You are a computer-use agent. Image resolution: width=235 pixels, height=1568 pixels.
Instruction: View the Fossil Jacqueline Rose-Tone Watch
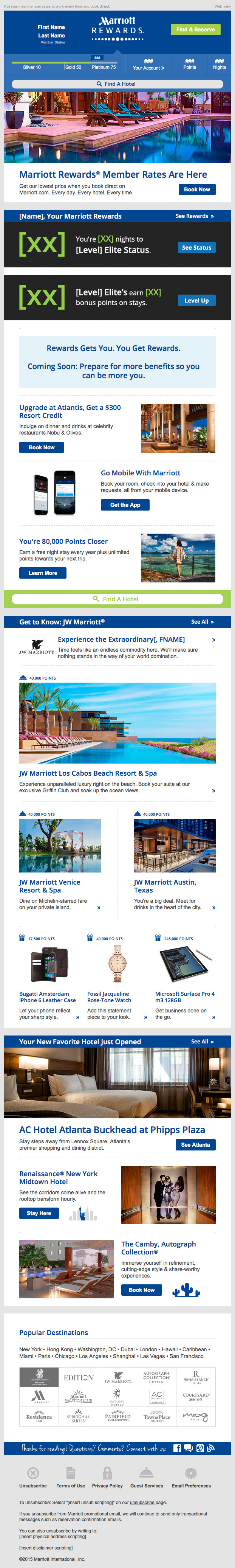(x=109, y=997)
